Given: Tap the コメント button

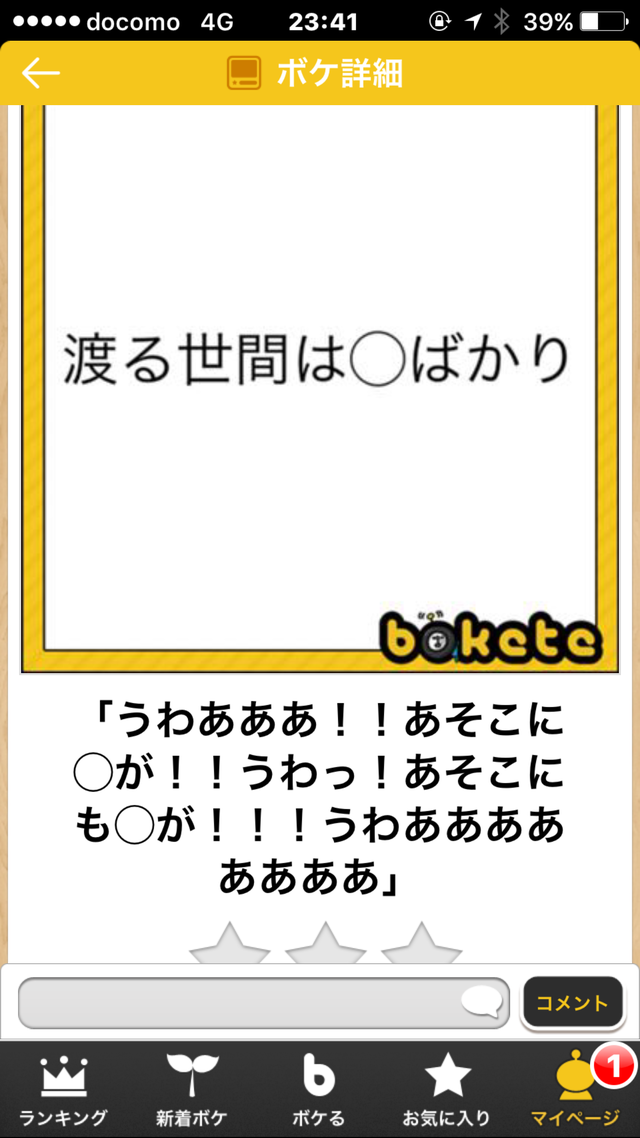Looking at the screenshot, I should tap(572, 1003).
